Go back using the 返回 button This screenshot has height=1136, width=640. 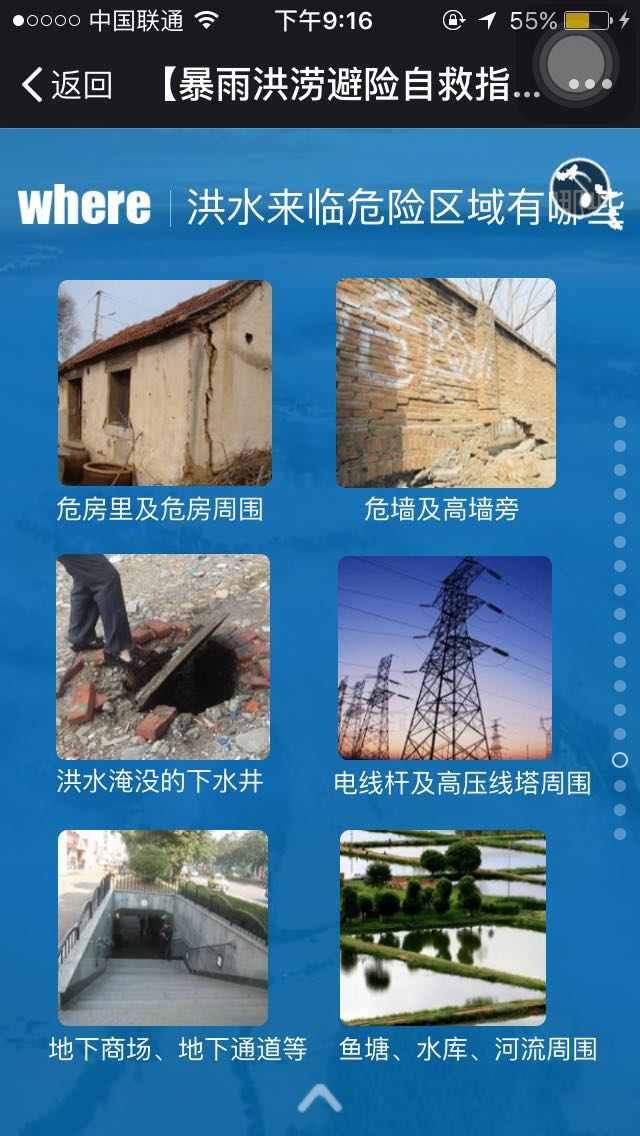(x=66, y=85)
